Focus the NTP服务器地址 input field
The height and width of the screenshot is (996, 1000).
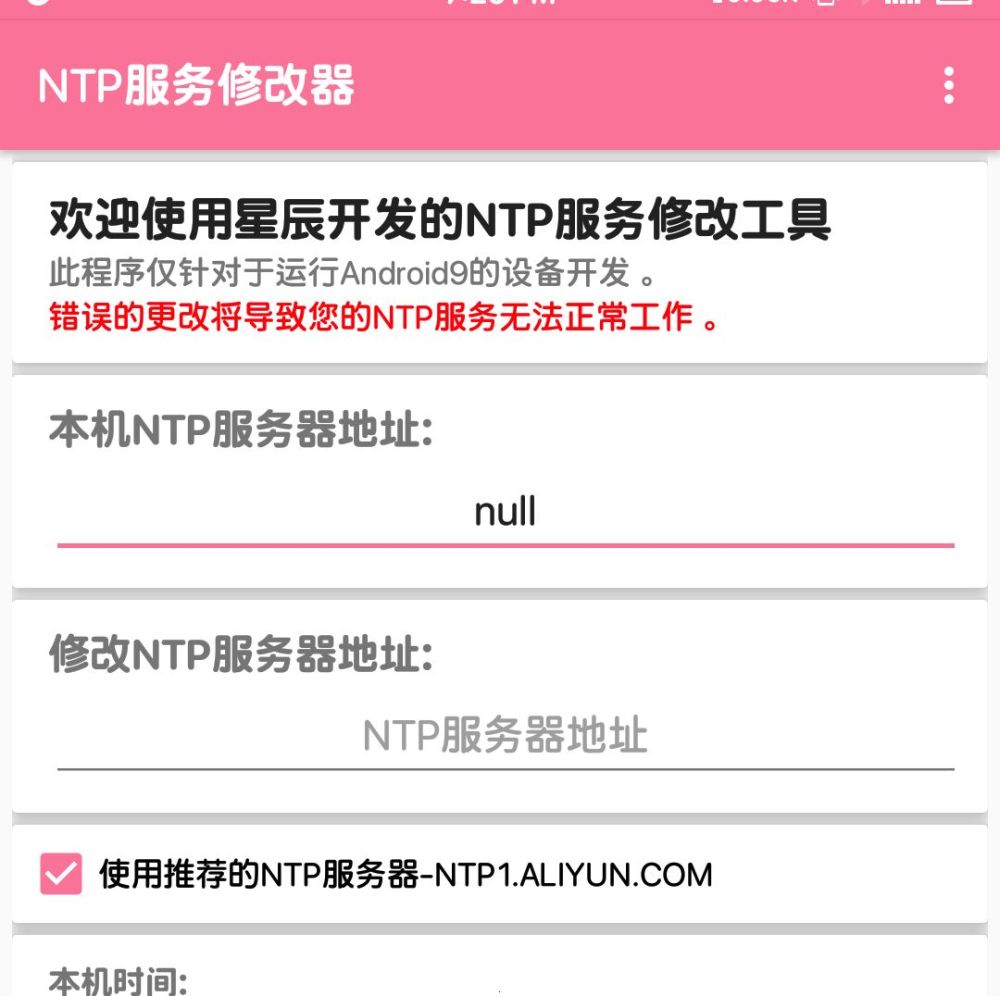pyautogui.click(x=505, y=737)
